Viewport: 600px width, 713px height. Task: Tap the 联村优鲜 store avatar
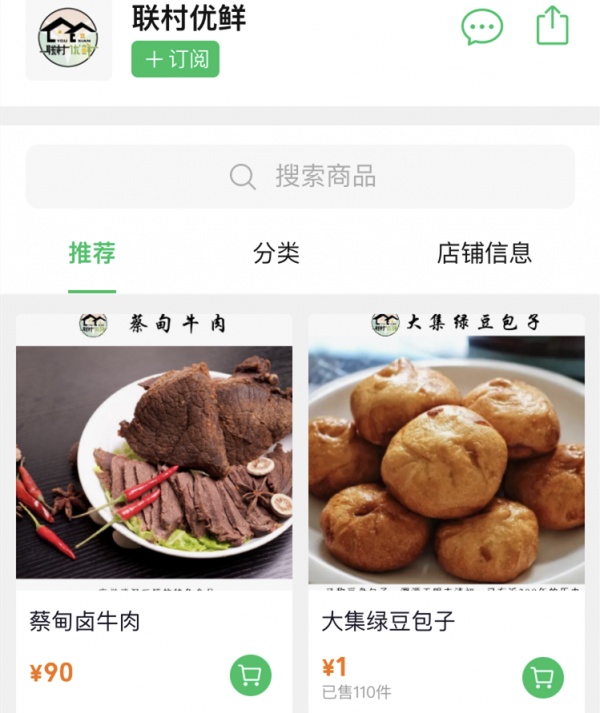68,40
